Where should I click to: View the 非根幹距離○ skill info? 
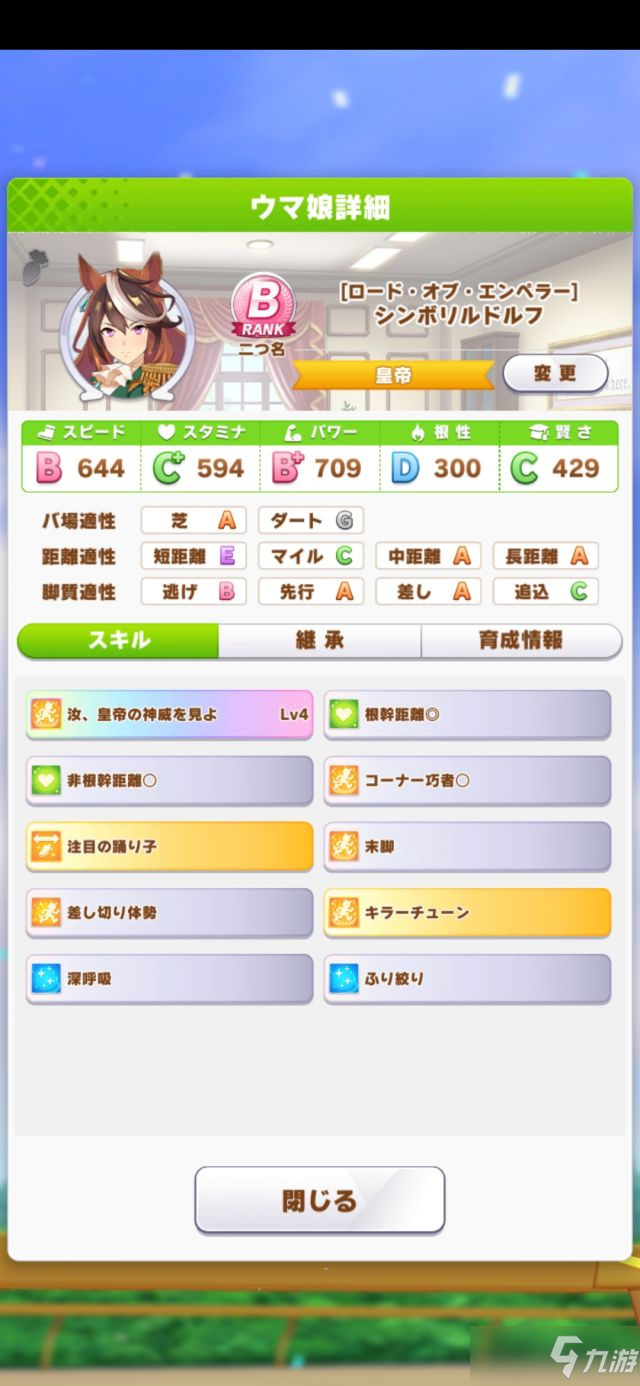click(x=169, y=781)
